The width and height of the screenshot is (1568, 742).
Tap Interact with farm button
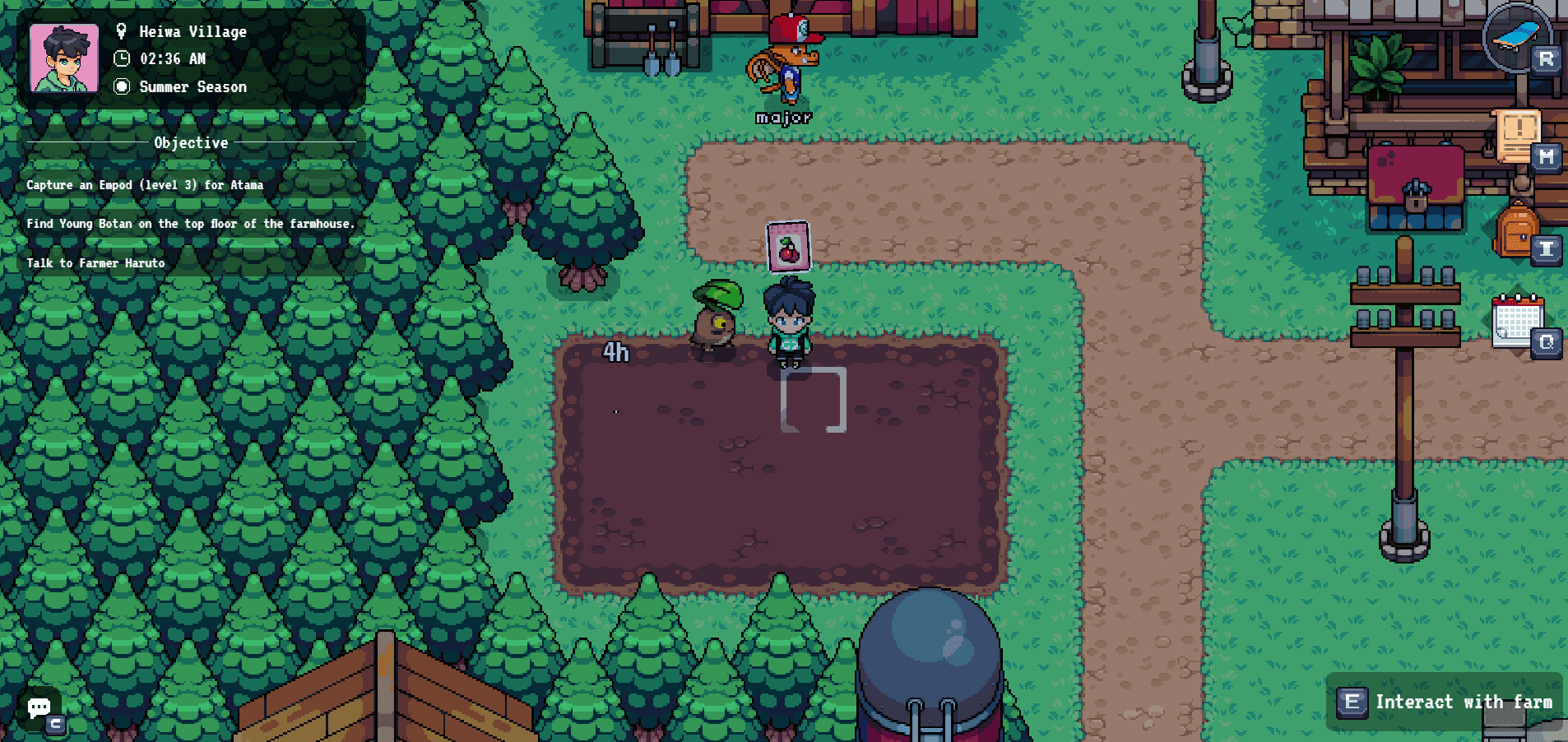coord(1445,702)
